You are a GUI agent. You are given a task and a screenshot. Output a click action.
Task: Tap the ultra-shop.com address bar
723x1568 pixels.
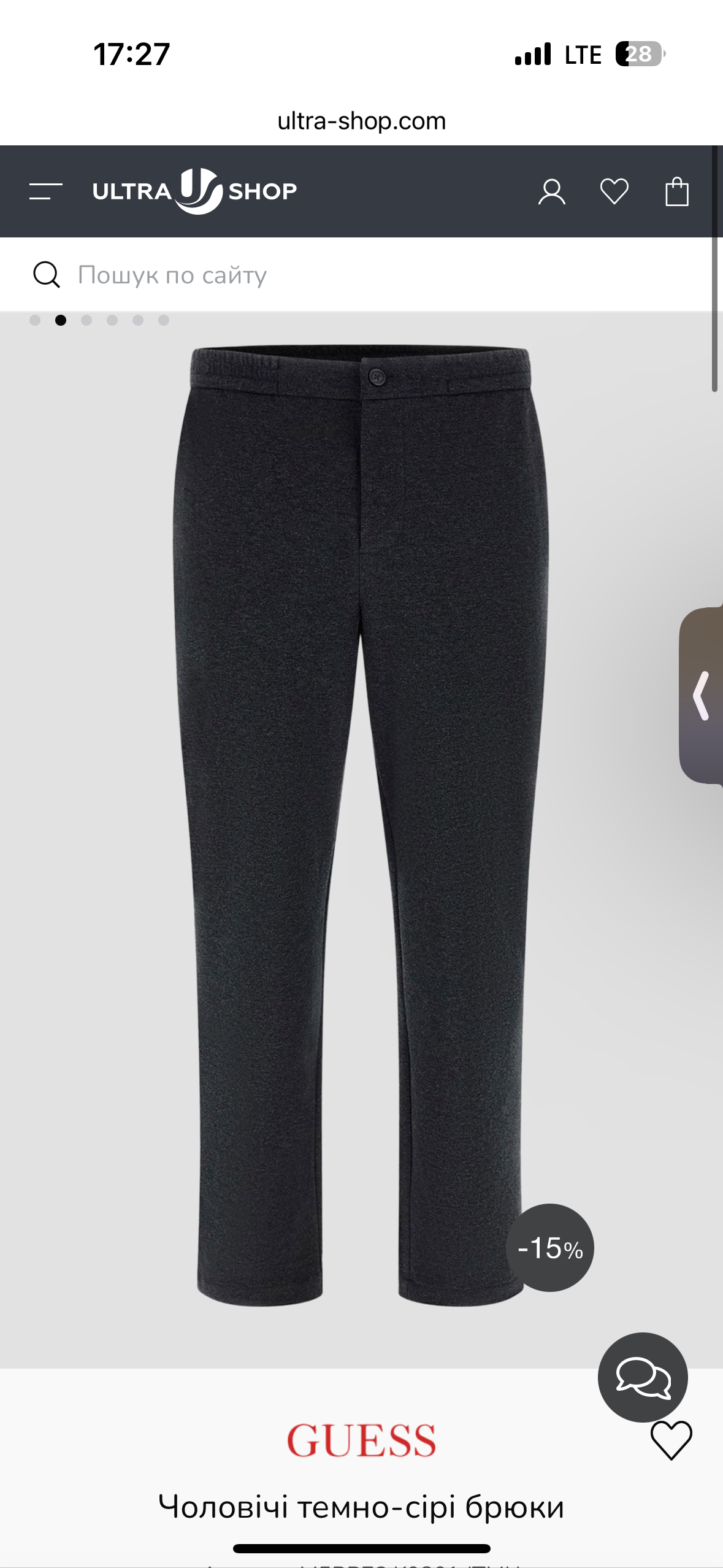coord(361,121)
